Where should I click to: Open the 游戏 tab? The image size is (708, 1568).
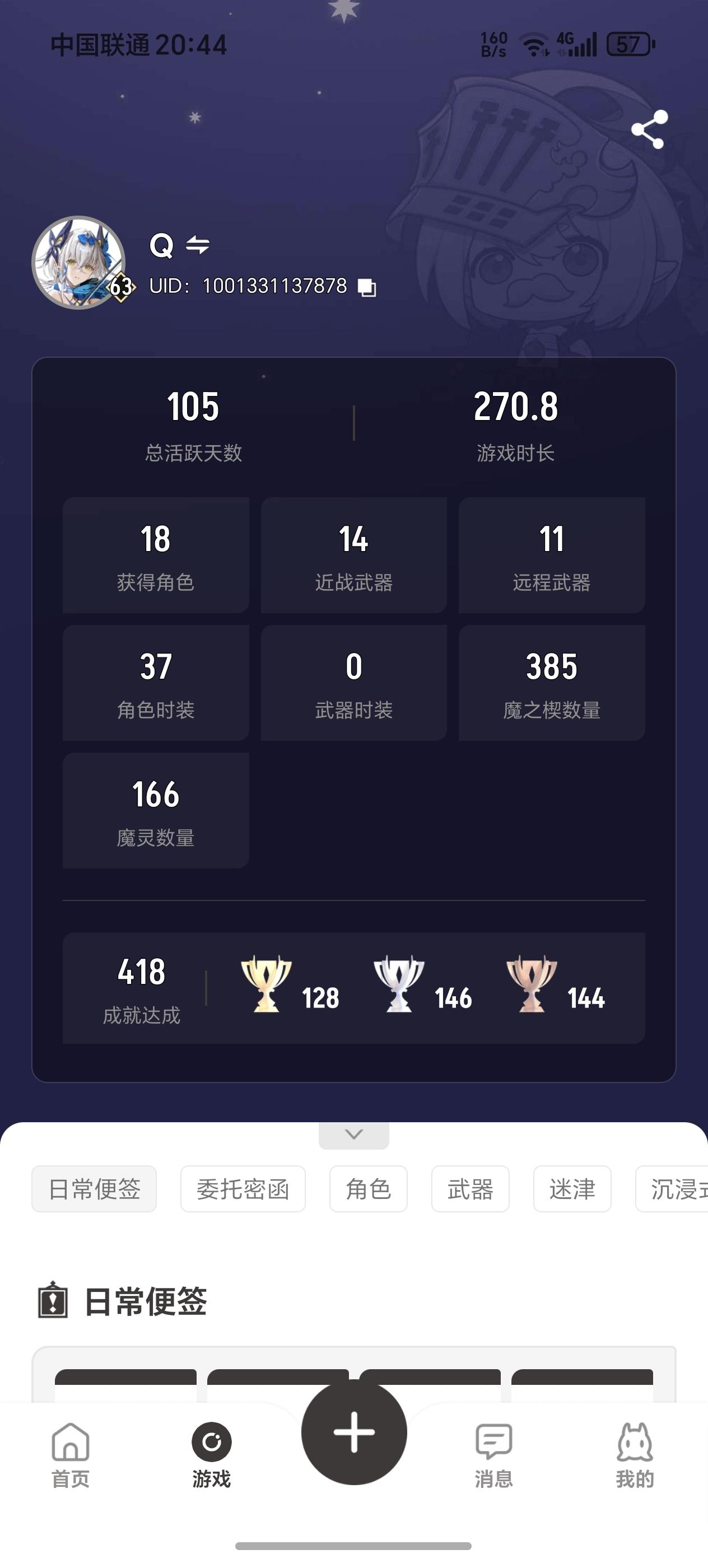(211, 1454)
